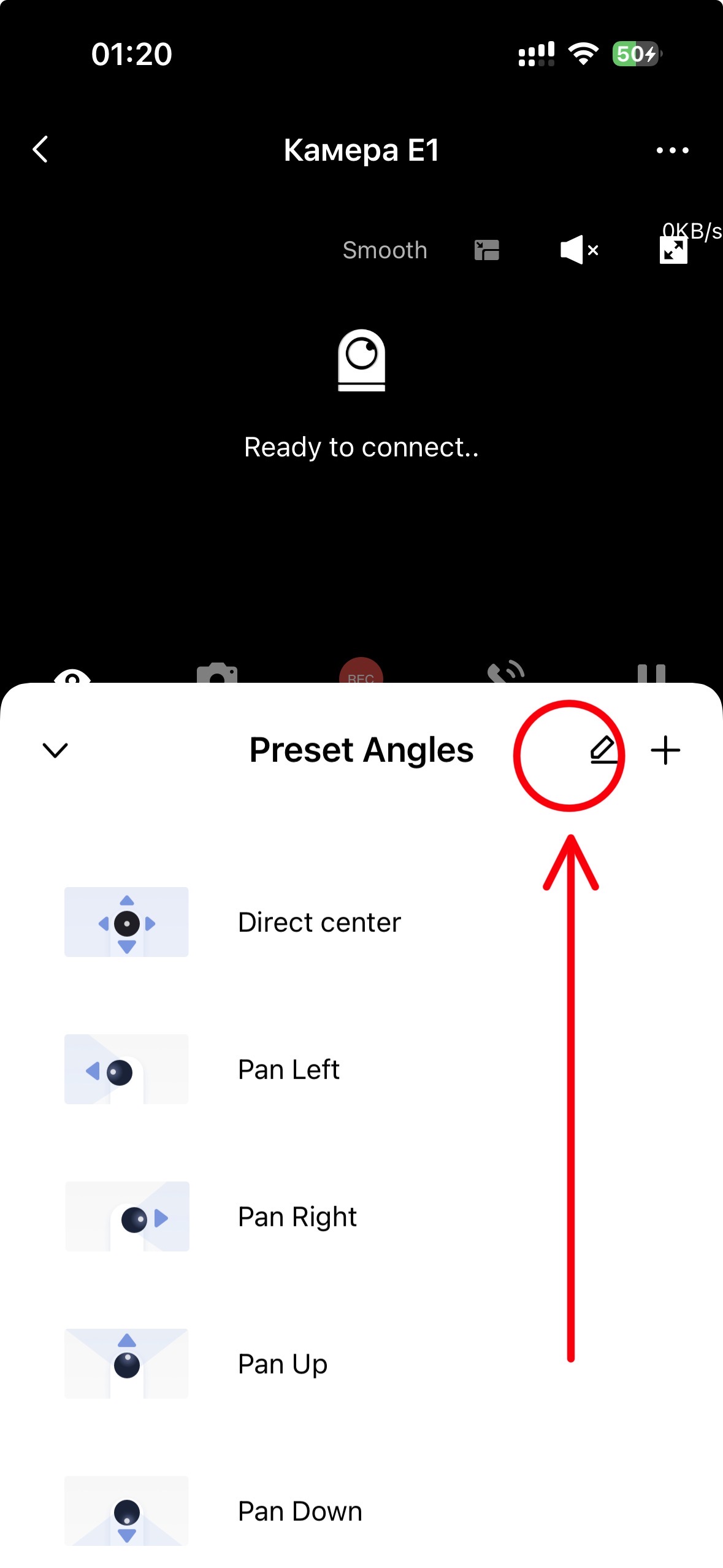The width and height of the screenshot is (723, 1568).
Task: Open the three-dot overflow menu
Action: (x=672, y=150)
